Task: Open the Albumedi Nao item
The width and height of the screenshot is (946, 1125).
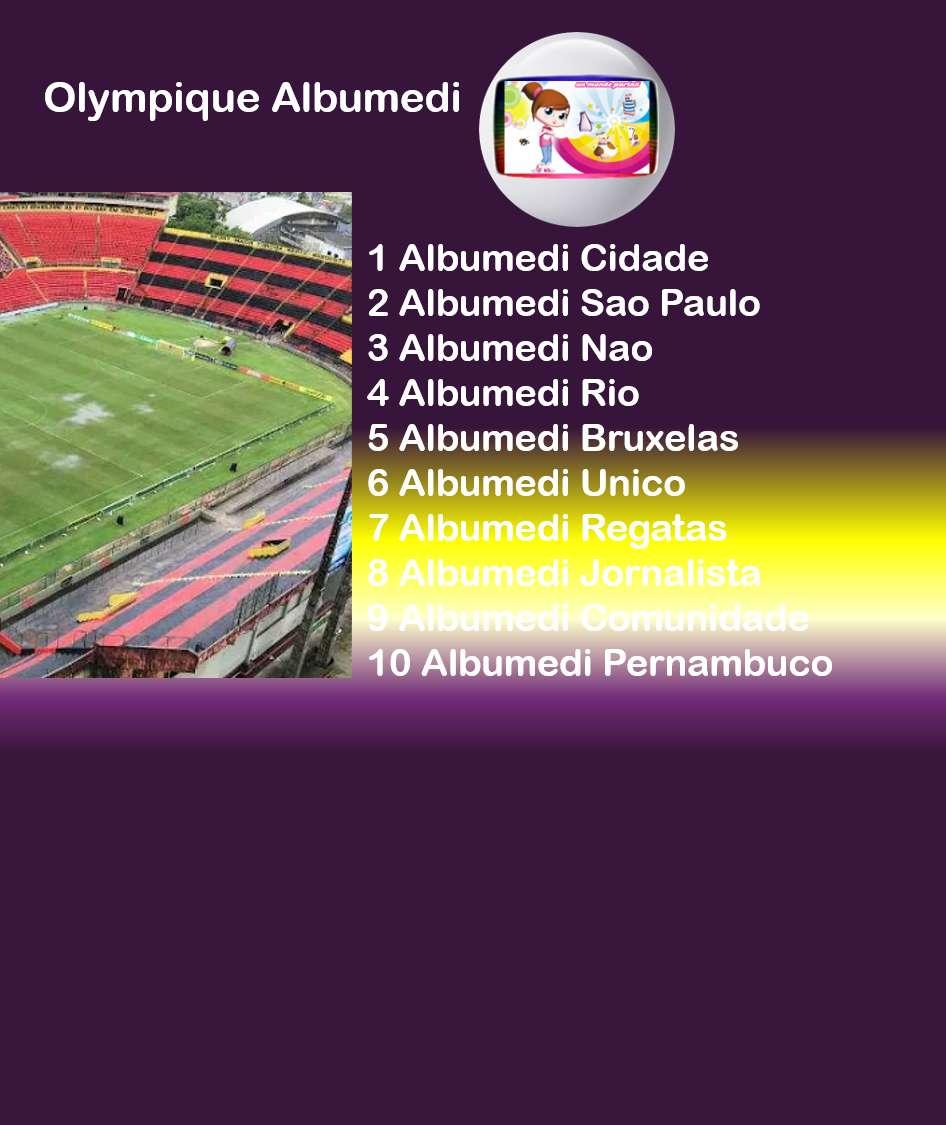Action: click(x=510, y=349)
